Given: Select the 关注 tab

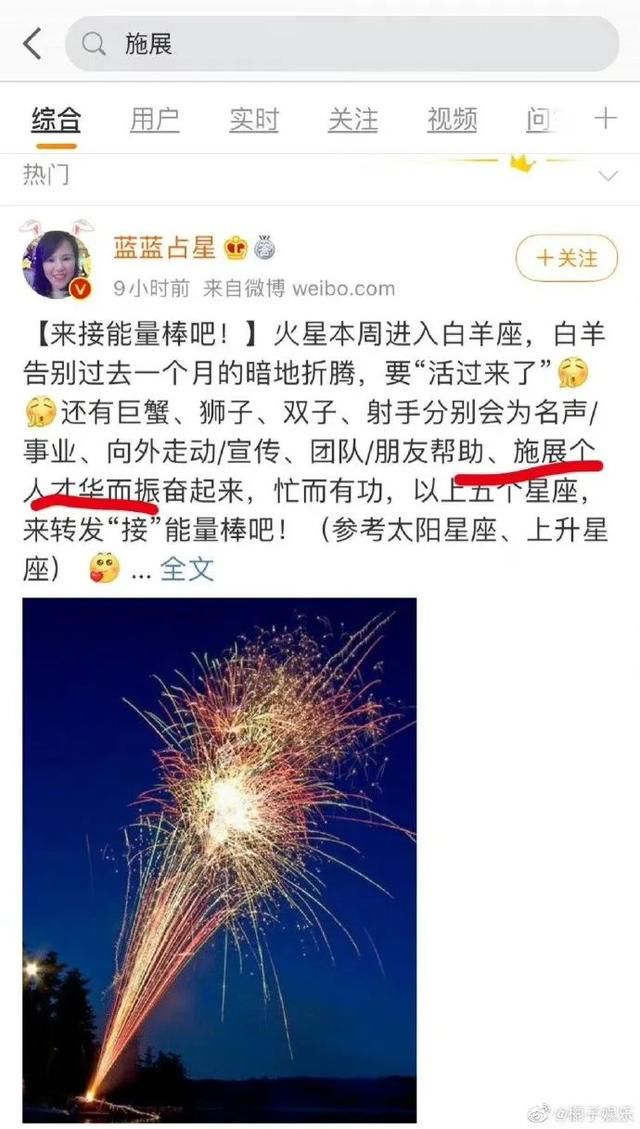Looking at the screenshot, I should click(353, 120).
